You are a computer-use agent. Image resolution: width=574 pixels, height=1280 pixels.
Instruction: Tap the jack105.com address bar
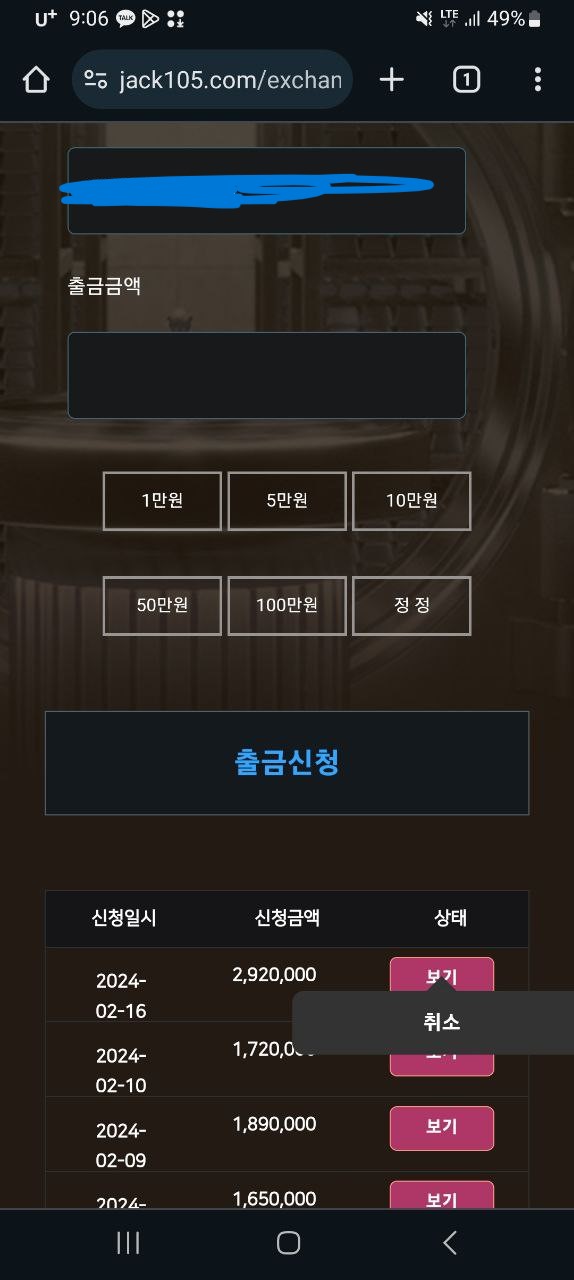[x=212, y=80]
